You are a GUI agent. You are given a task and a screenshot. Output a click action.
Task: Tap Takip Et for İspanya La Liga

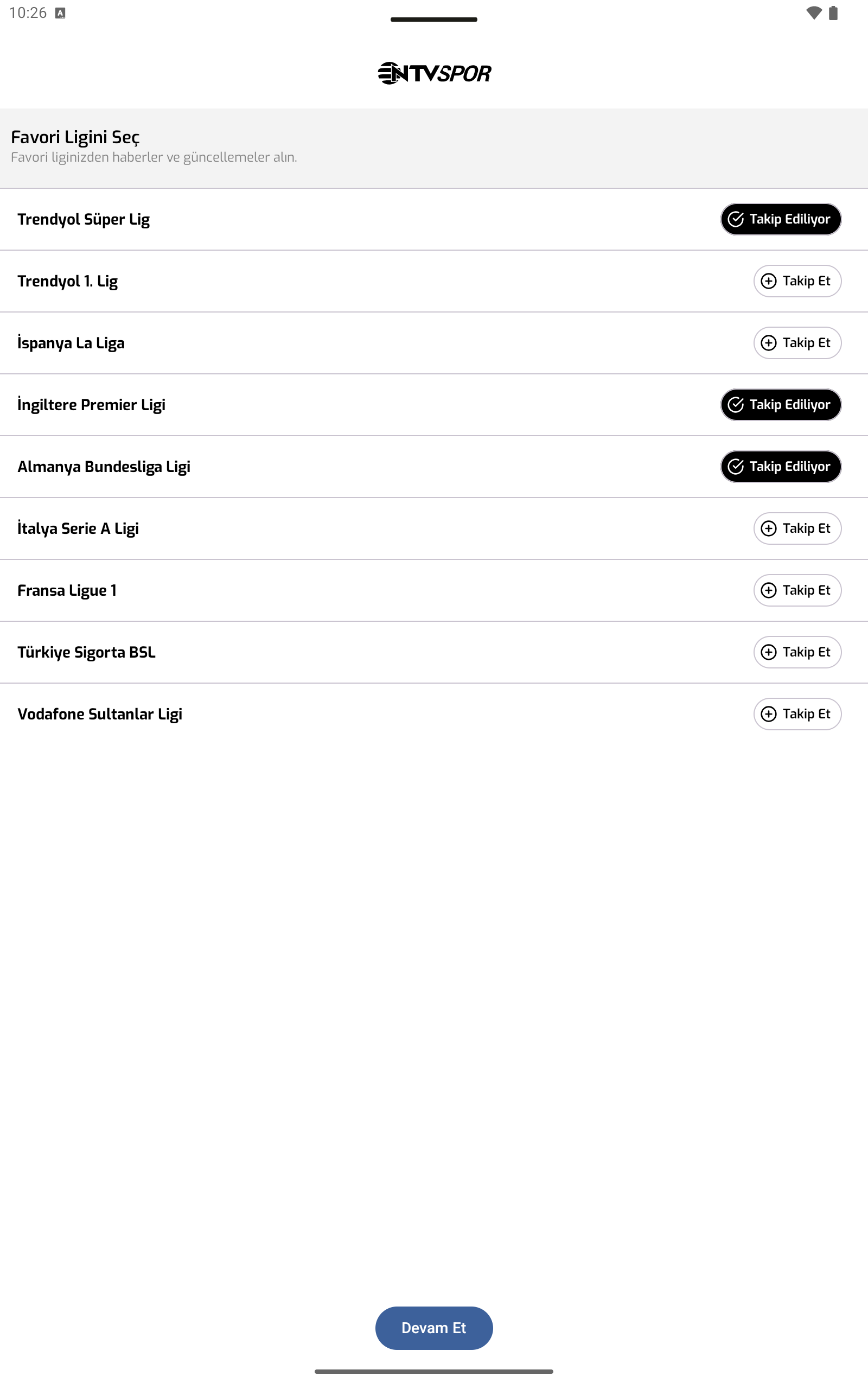797,343
